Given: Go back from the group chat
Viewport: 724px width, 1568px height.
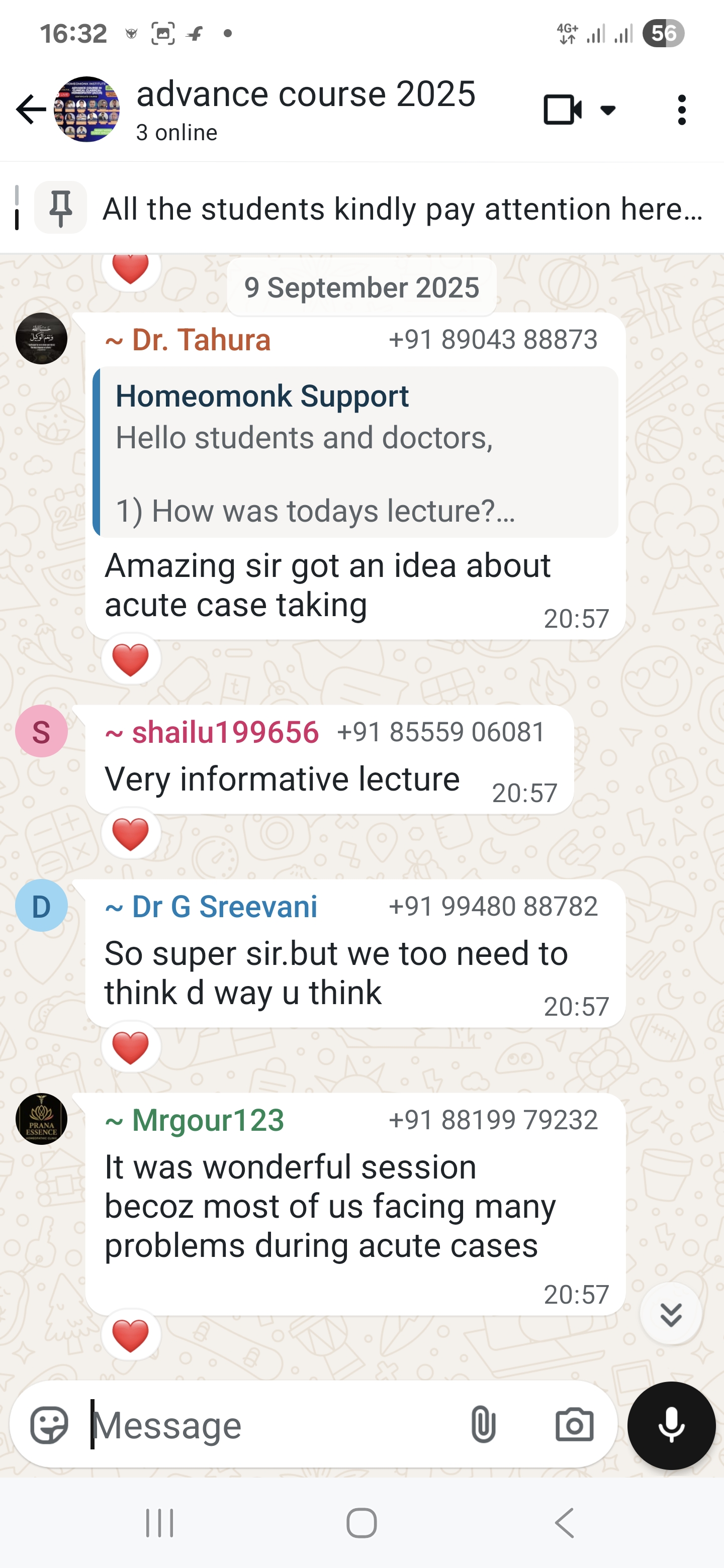Looking at the screenshot, I should [31, 110].
